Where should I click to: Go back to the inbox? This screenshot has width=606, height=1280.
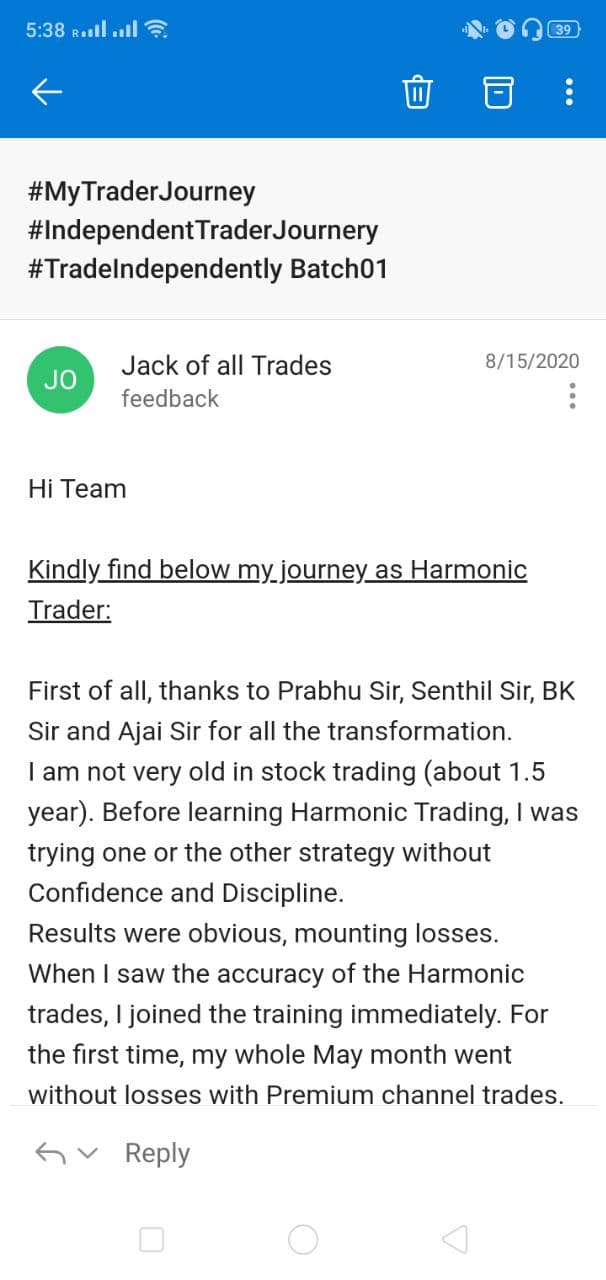[47, 92]
